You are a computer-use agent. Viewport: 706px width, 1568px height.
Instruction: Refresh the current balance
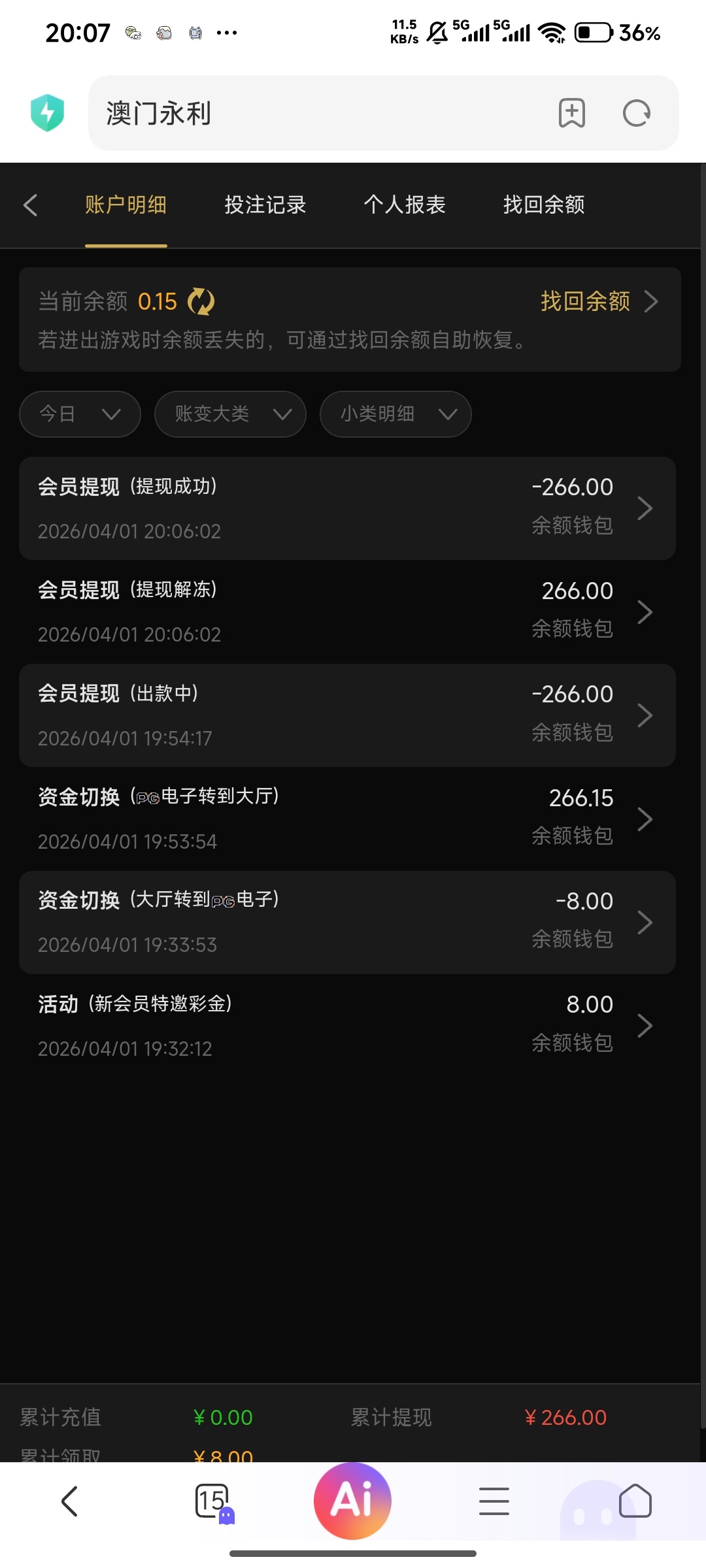201,302
